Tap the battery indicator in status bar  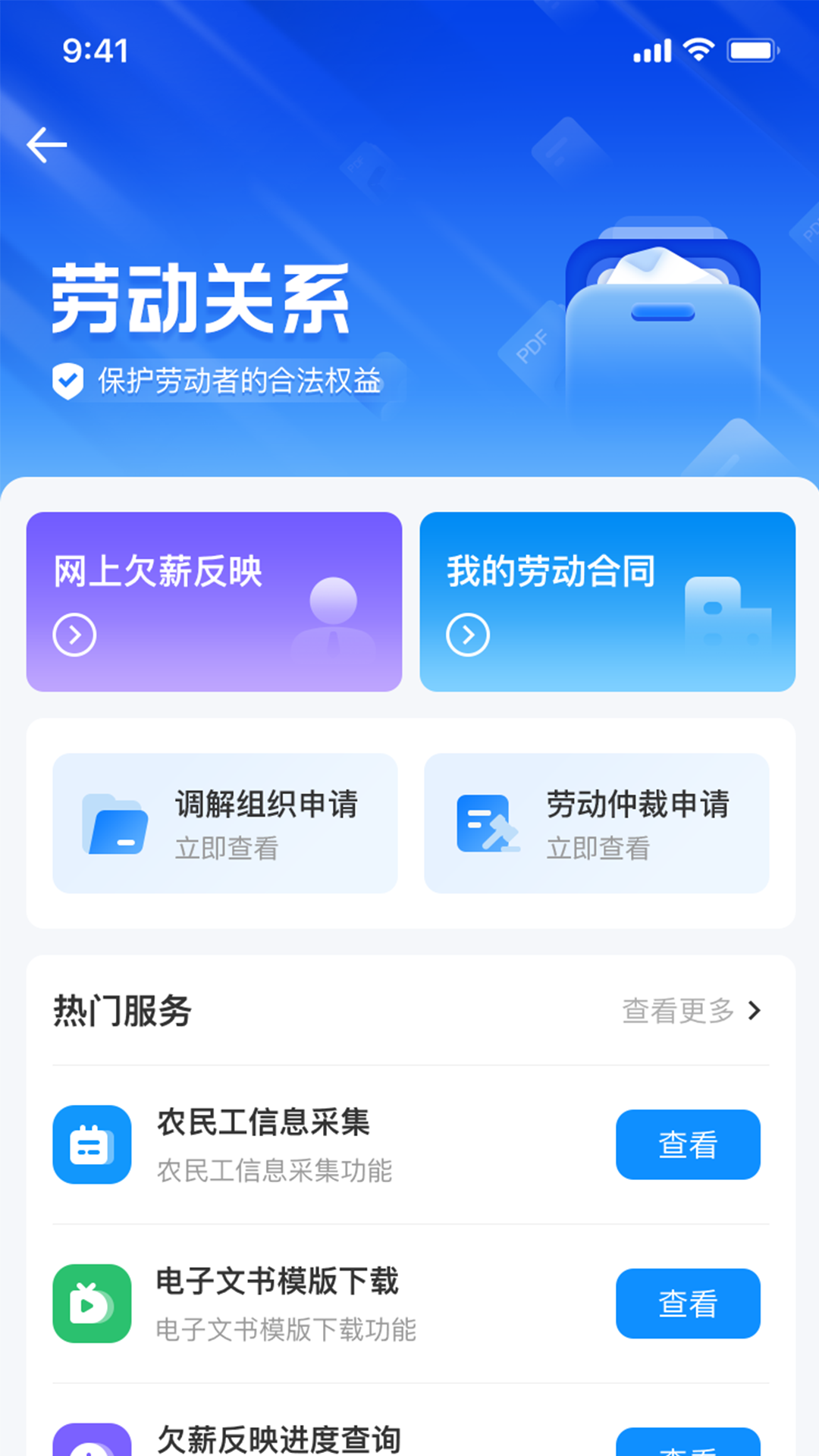tap(751, 49)
